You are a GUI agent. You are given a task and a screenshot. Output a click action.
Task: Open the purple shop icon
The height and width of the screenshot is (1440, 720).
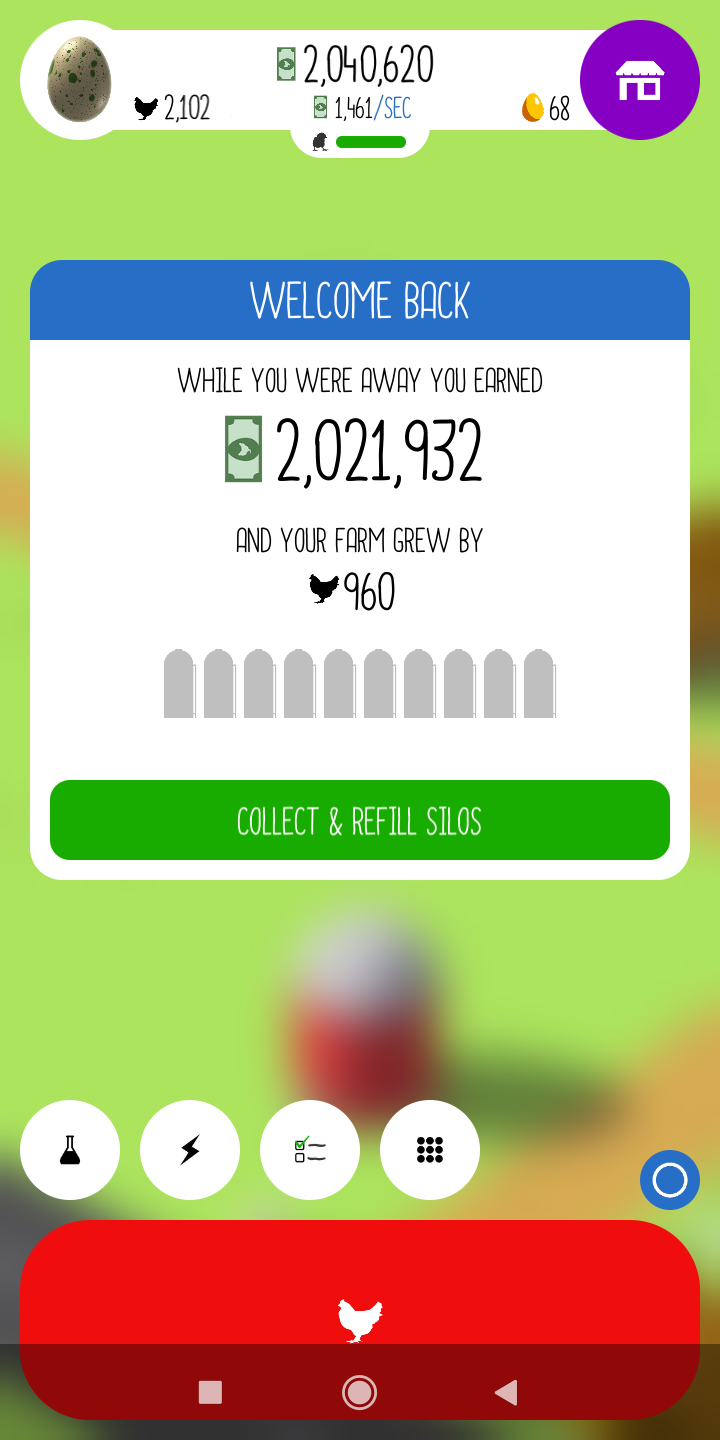(x=640, y=80)
